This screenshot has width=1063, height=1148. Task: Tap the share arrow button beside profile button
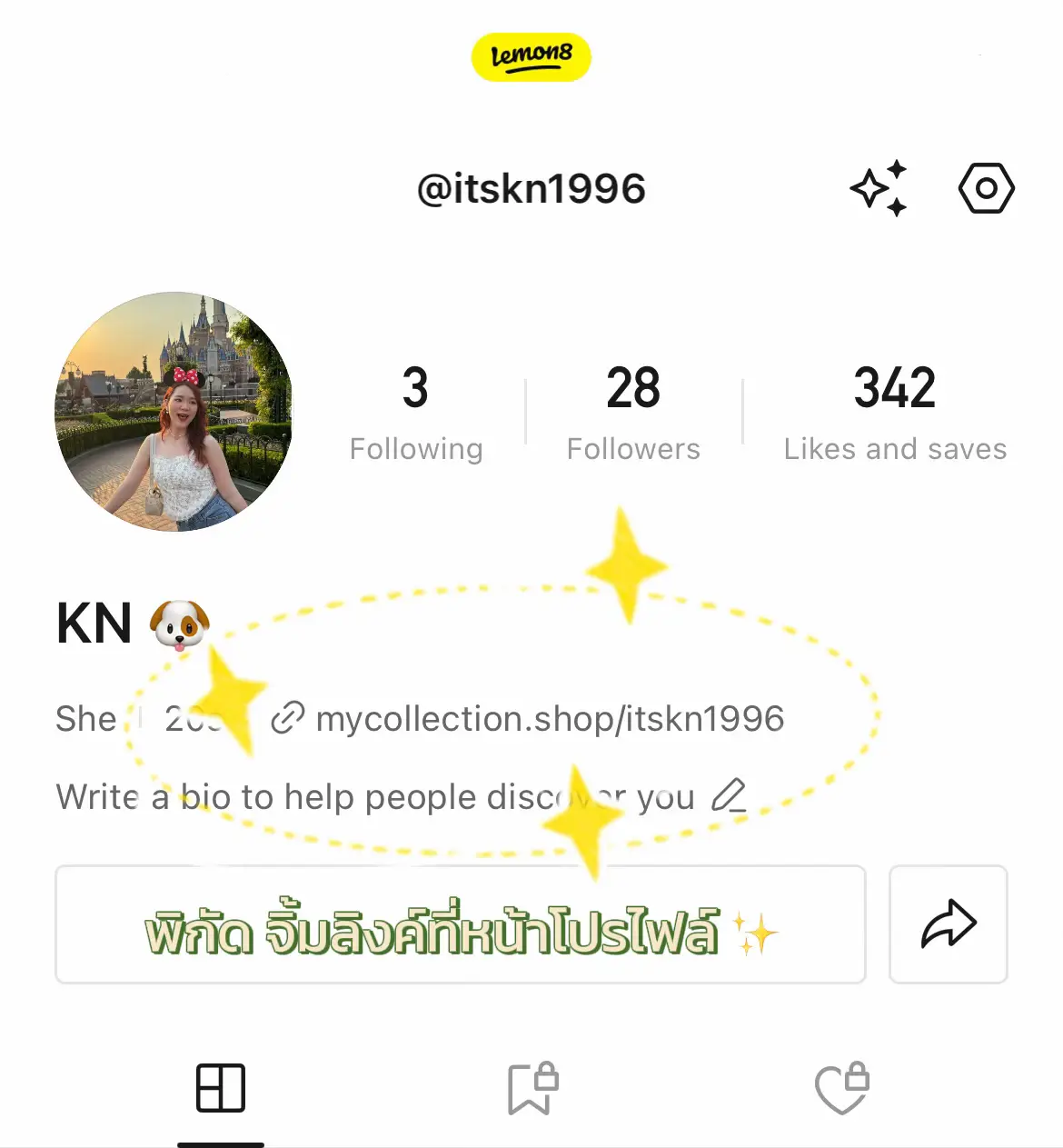[949, 924]
